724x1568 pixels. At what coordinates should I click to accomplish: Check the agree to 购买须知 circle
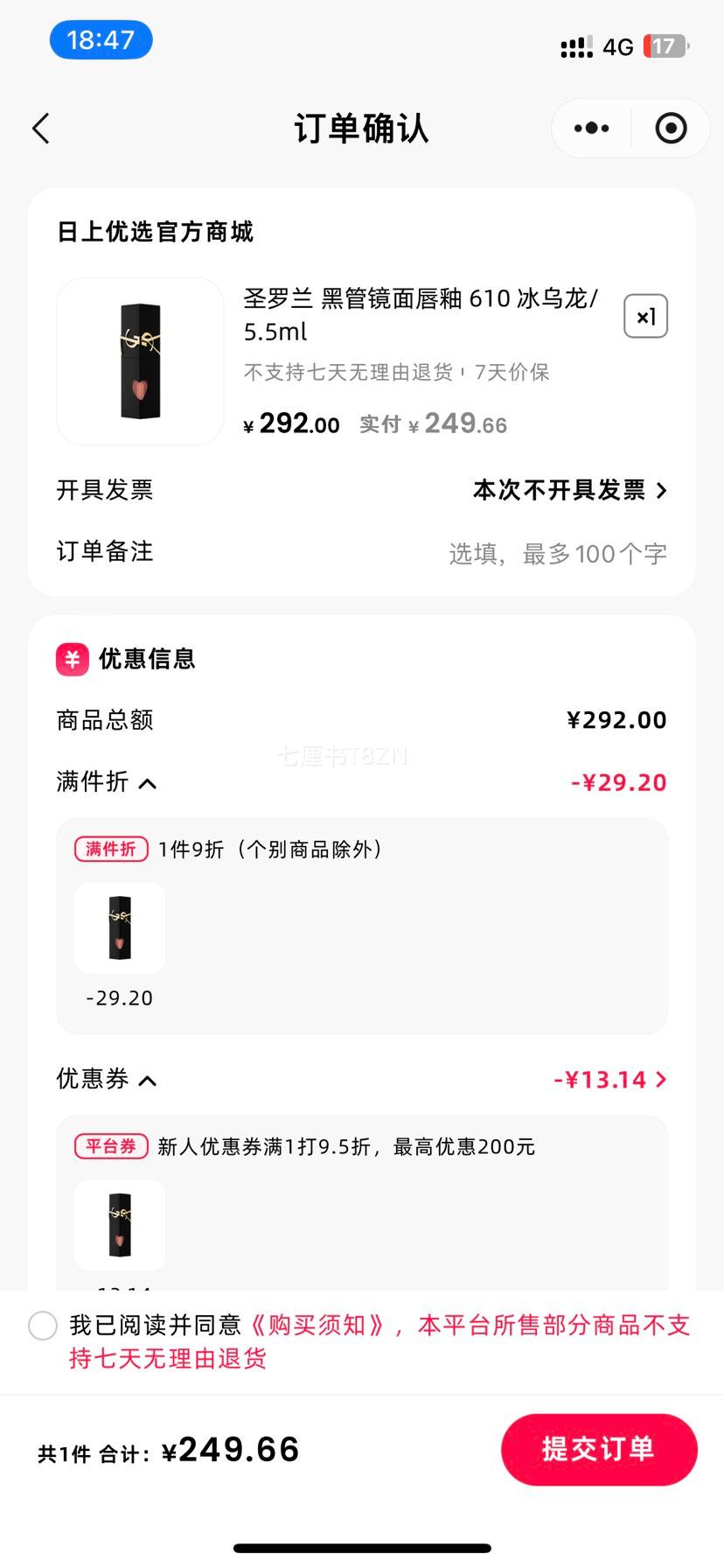click(43, 1326)
